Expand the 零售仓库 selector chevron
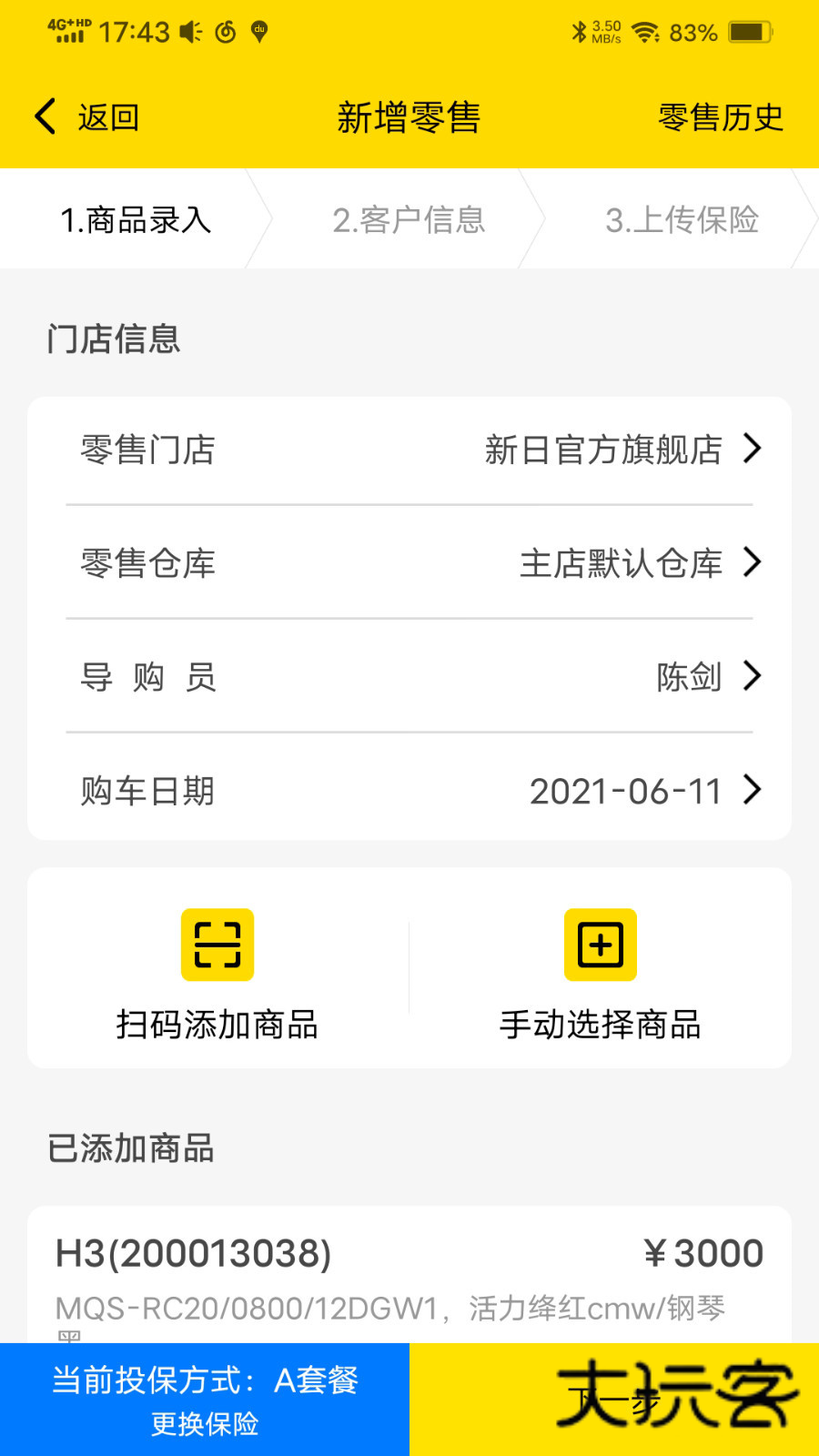This screenshot has height=1456, width=819. (x=752, y=562)
